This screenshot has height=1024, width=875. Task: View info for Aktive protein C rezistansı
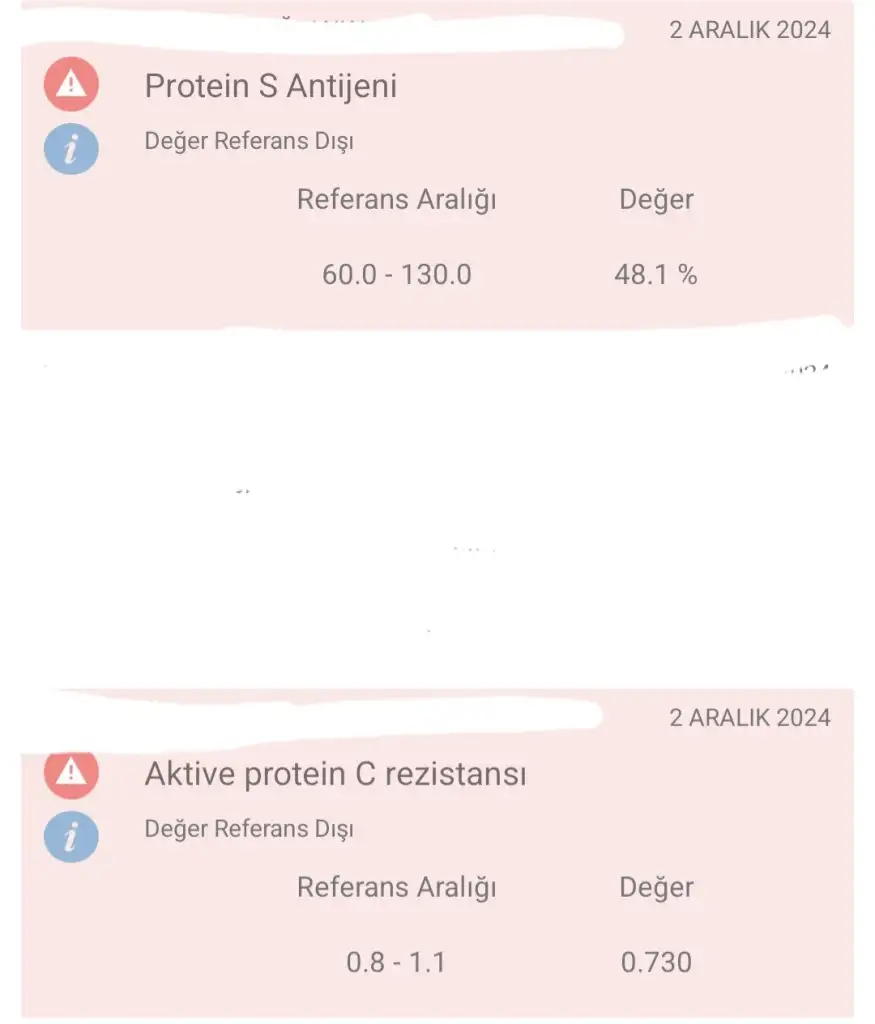pos(71,836)
